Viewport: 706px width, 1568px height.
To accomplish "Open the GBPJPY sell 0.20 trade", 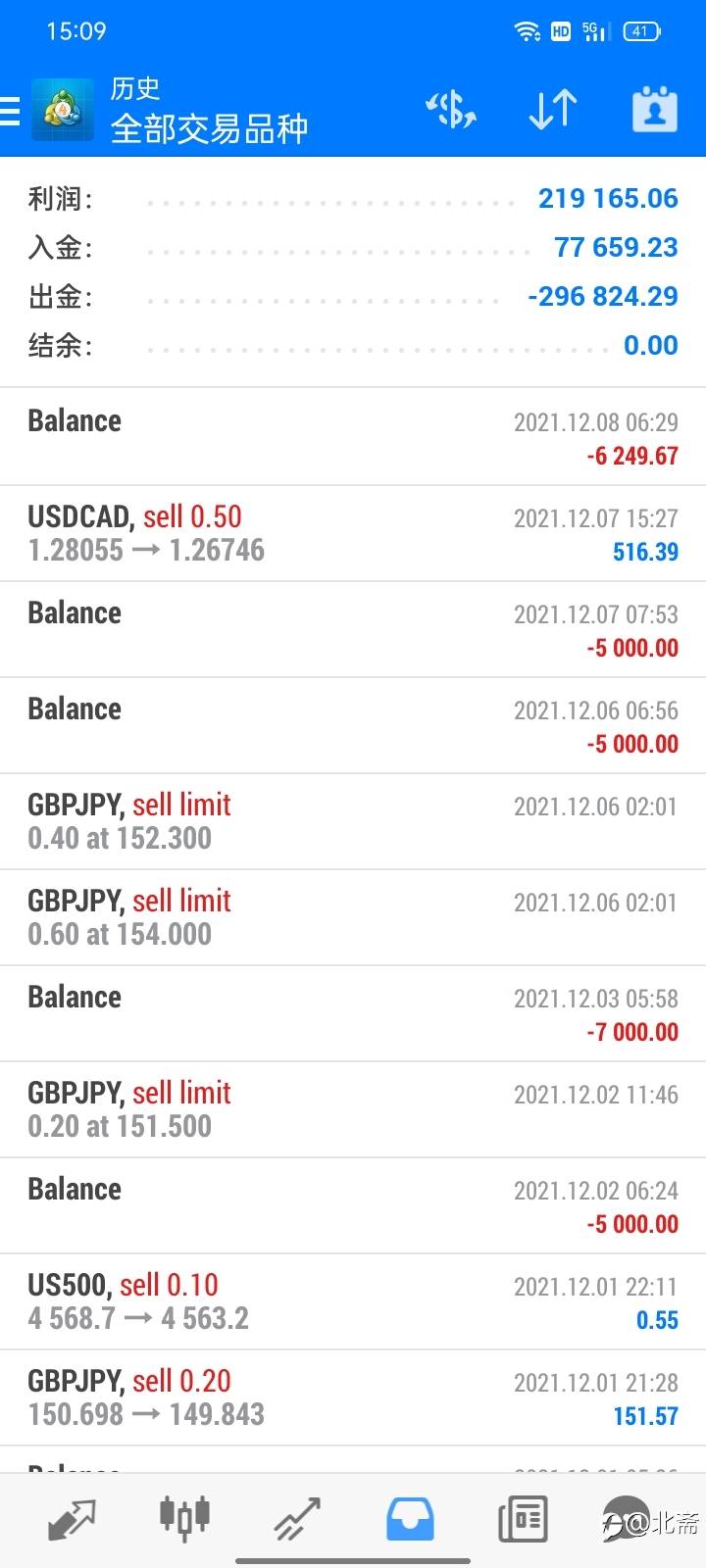I will [353, 1397].
